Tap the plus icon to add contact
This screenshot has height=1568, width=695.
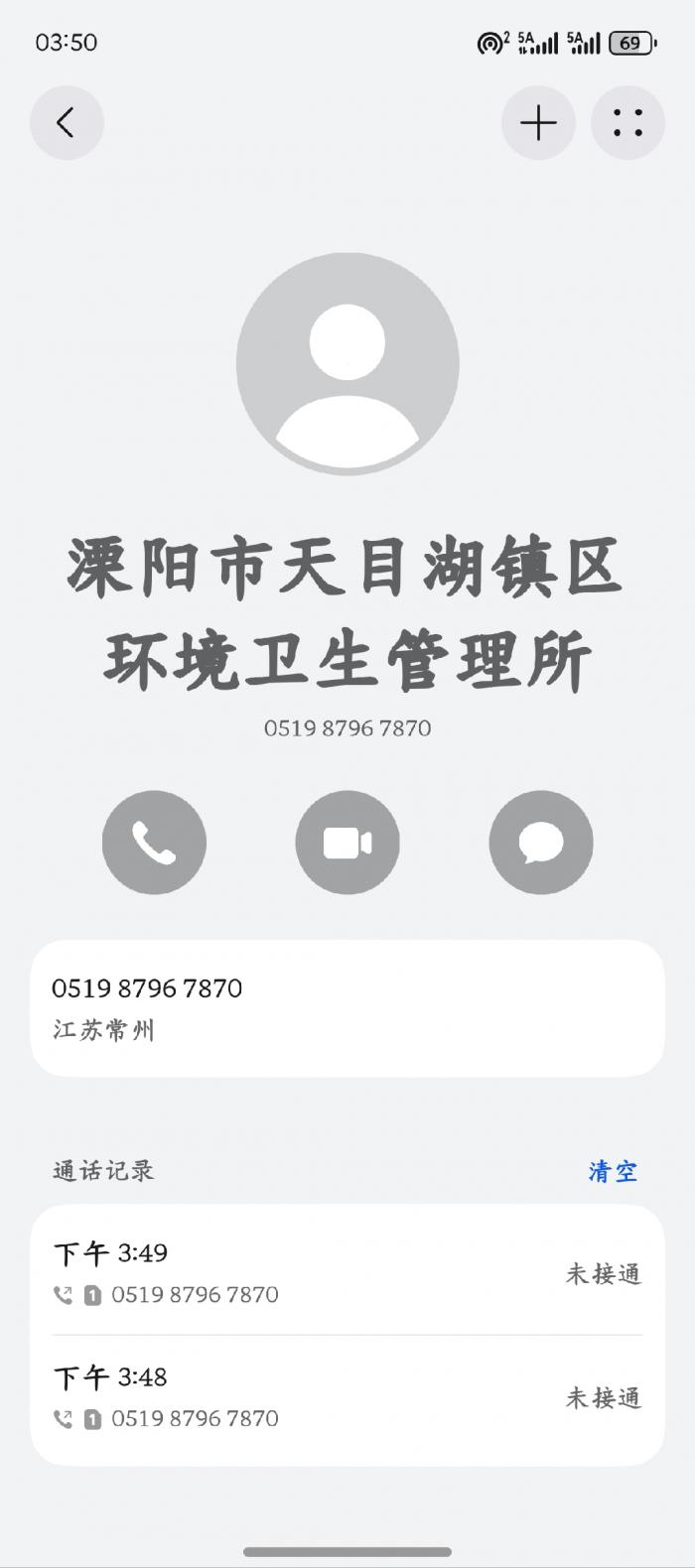(x=538, y=123)
